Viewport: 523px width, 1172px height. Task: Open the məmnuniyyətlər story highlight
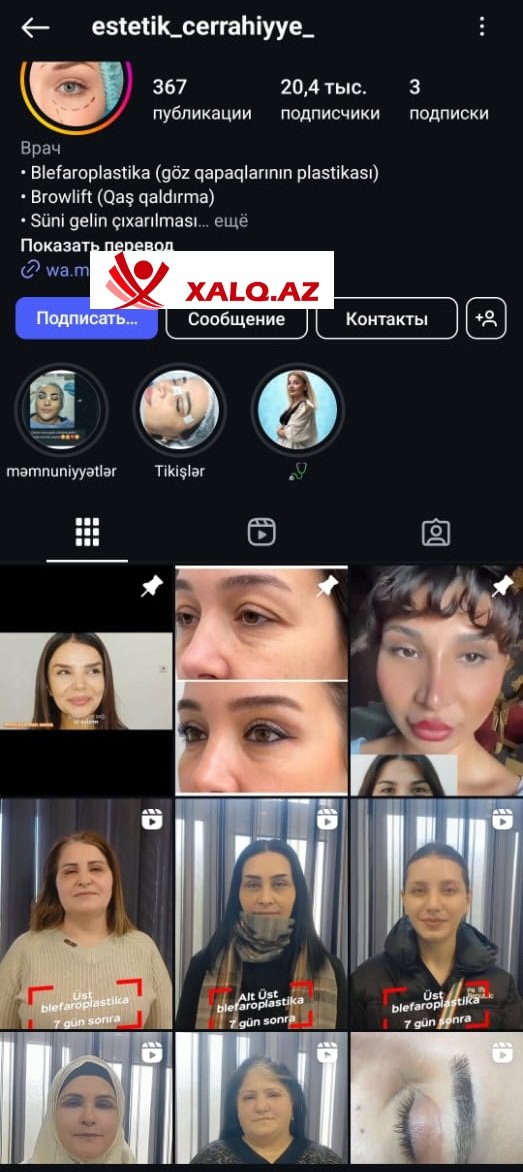tap(61, 410)
